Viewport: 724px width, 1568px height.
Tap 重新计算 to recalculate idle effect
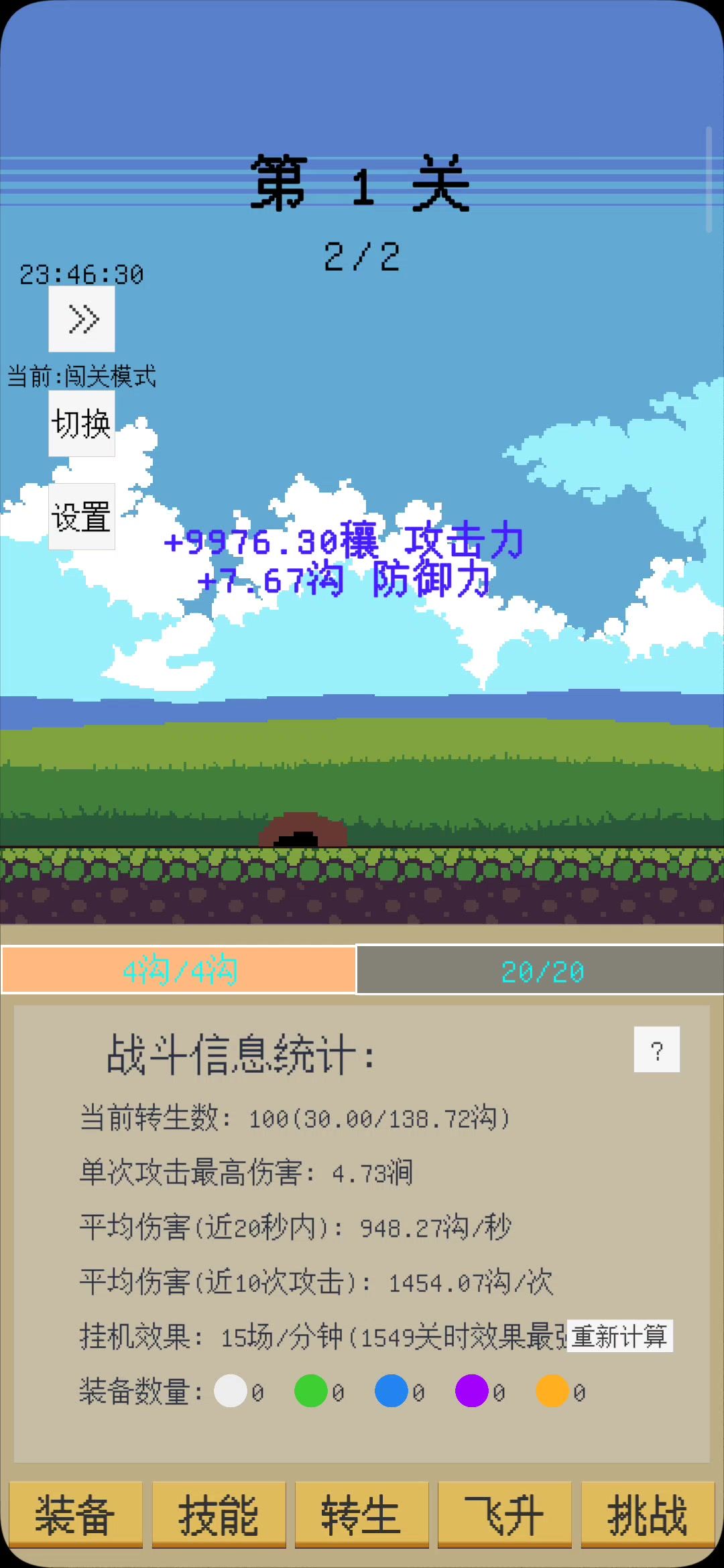tap(619, 1336)
